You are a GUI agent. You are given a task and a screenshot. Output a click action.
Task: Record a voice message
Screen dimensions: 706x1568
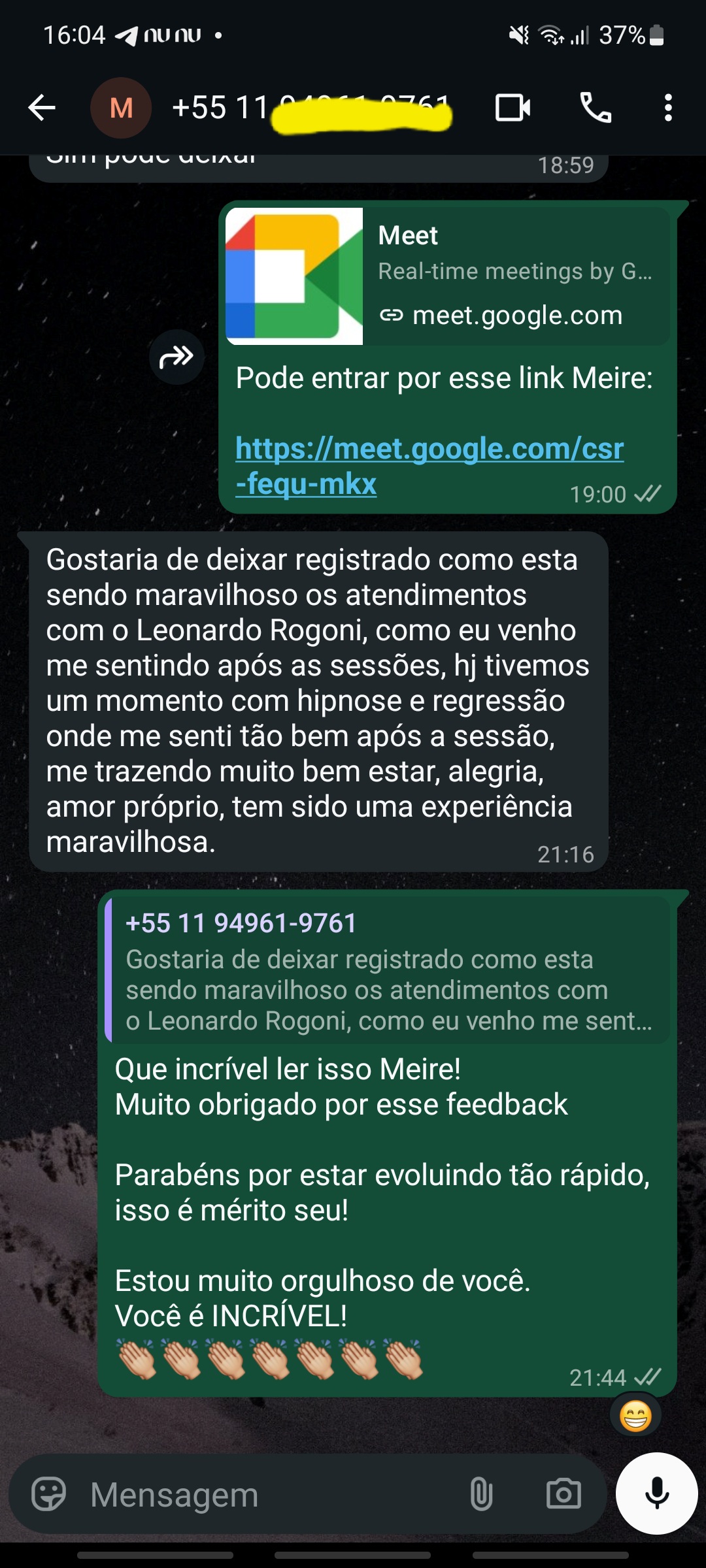[x=656, y=1494]
